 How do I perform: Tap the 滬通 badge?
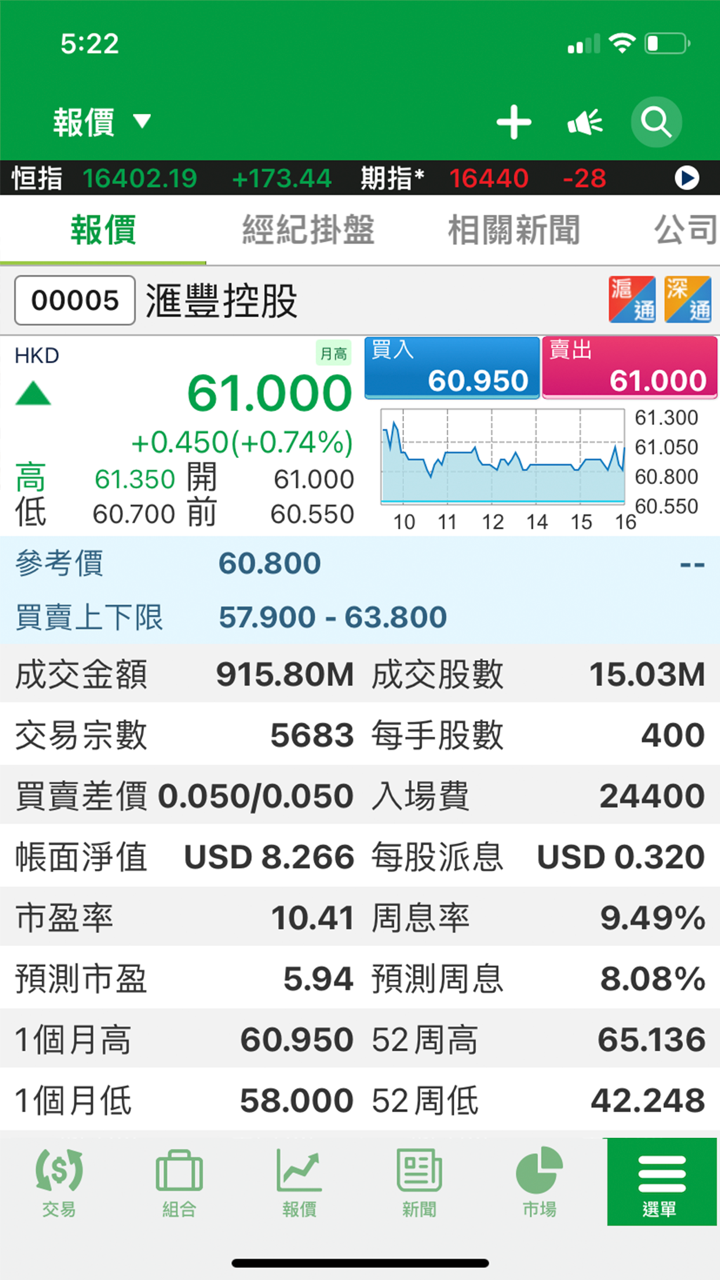pyautogui.click(x=632, y=300)
